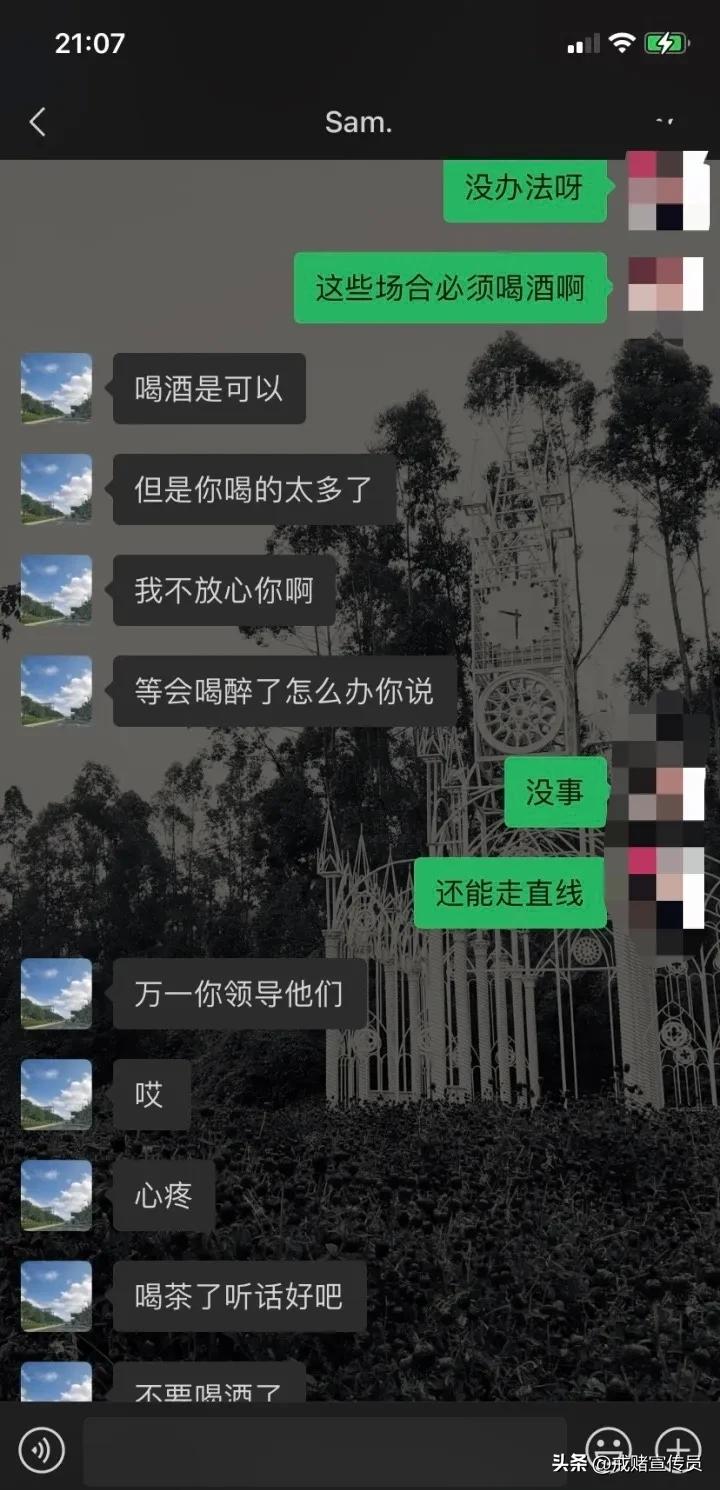Tap your own avatar next to 没办法呀
720x1490 pixels.
(x=668, y=192)
